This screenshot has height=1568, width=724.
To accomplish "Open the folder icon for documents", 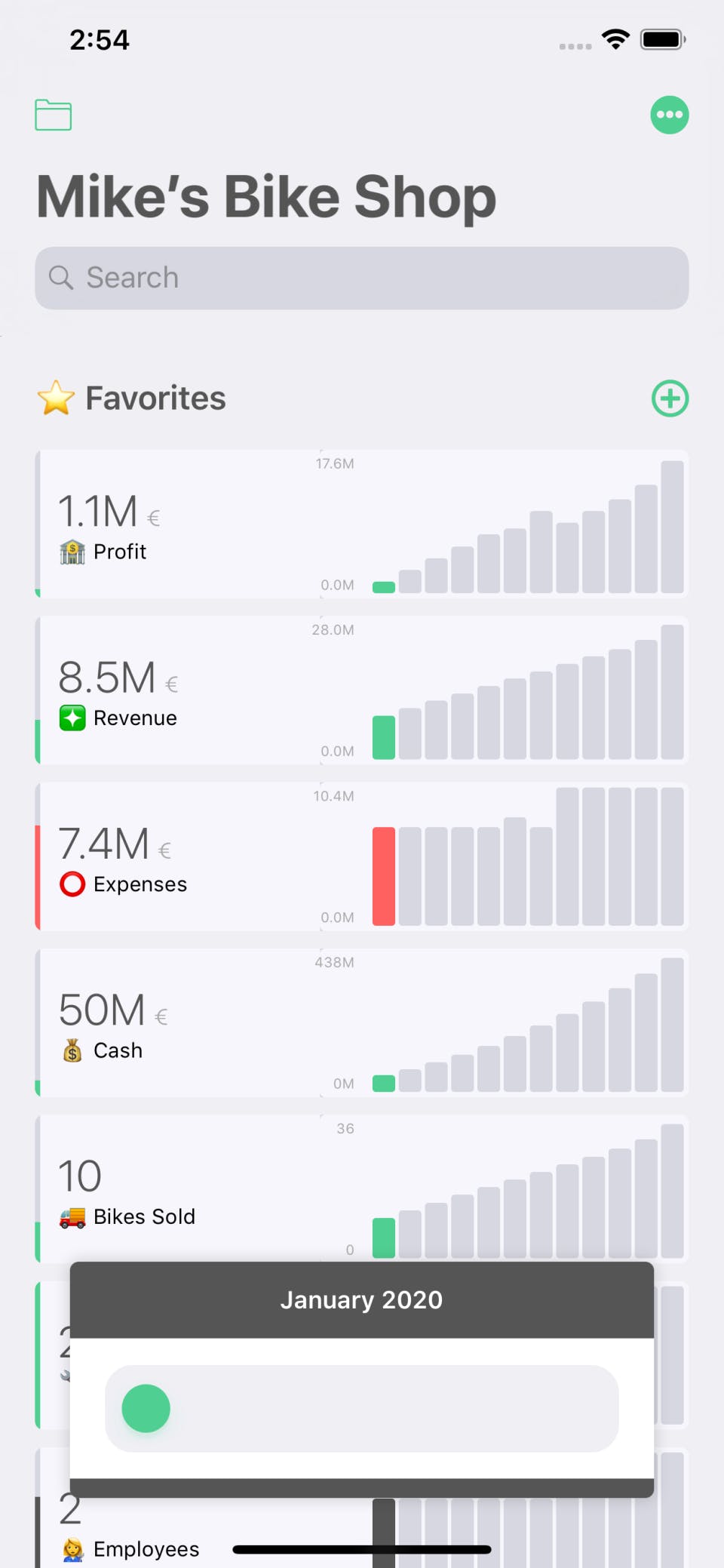I will click(x=54, y=115).
